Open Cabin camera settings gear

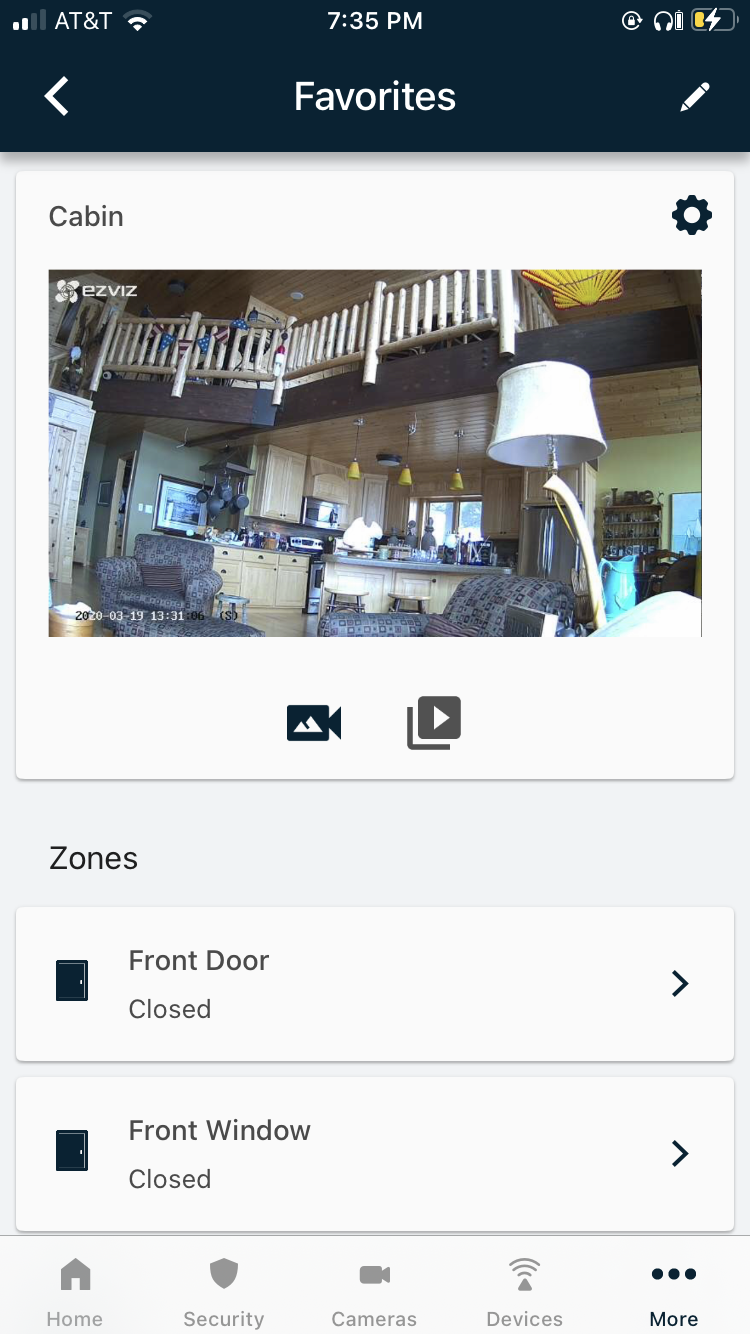pyautogui.click(x=691, y=216)
